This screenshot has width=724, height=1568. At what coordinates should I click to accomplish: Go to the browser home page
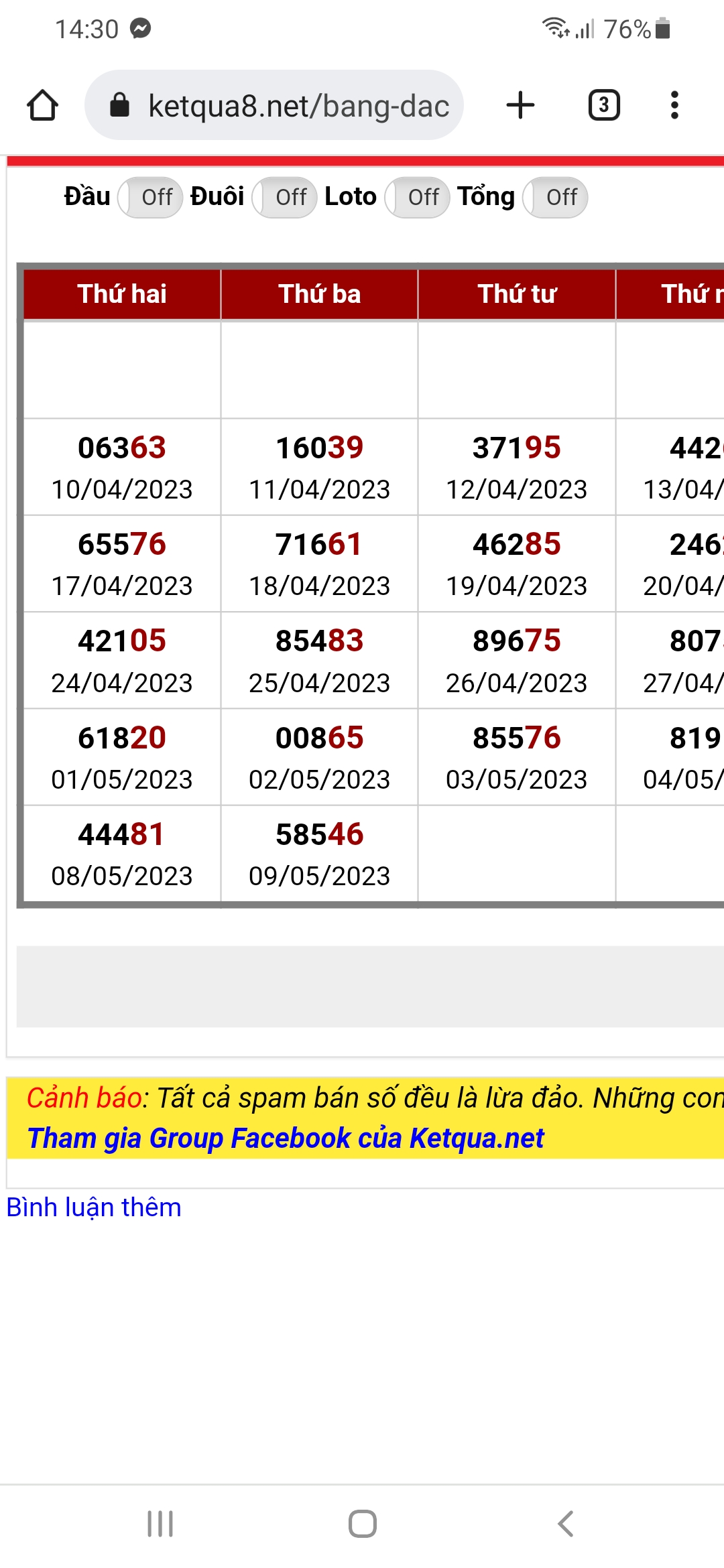coord(42,106)
